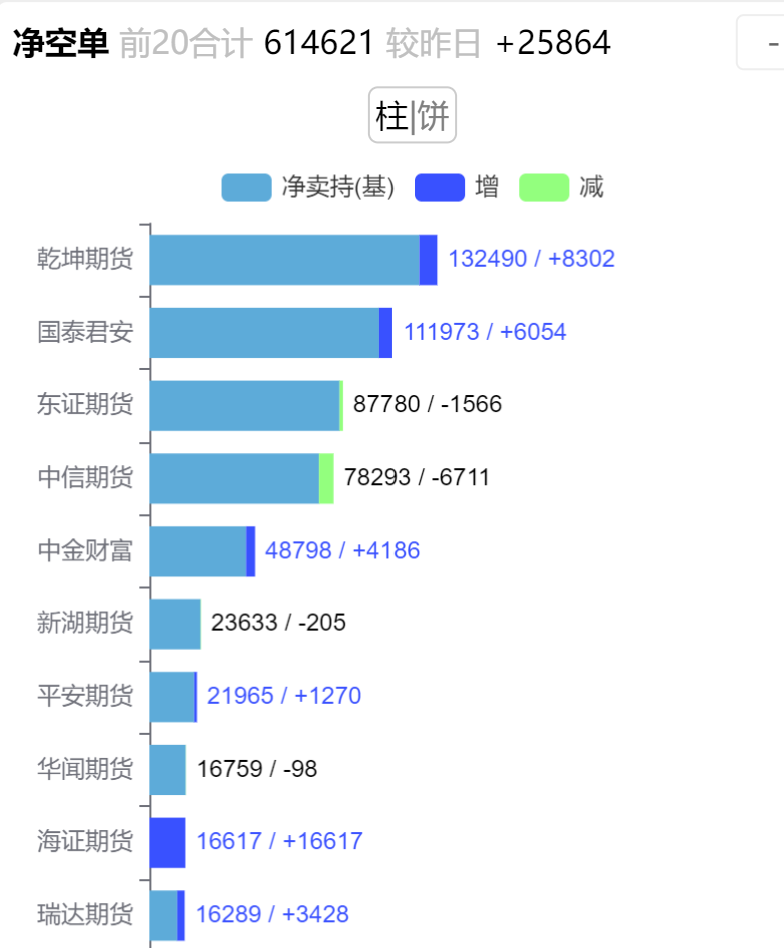
Task: Click the 瑞达期货 value 16289 / +3428
Action: [275, 913]
